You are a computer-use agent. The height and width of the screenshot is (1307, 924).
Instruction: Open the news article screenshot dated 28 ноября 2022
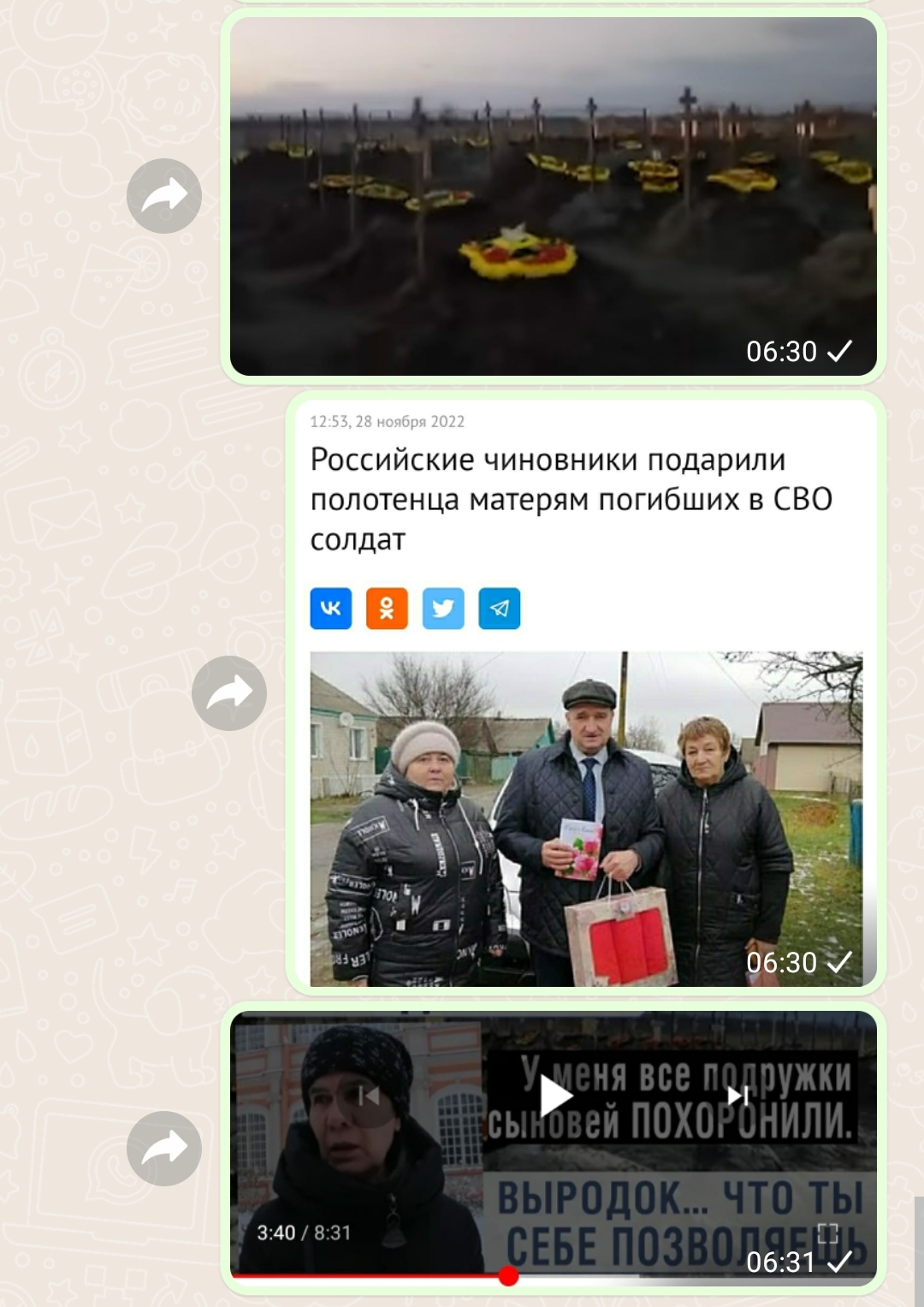(585, 692)
